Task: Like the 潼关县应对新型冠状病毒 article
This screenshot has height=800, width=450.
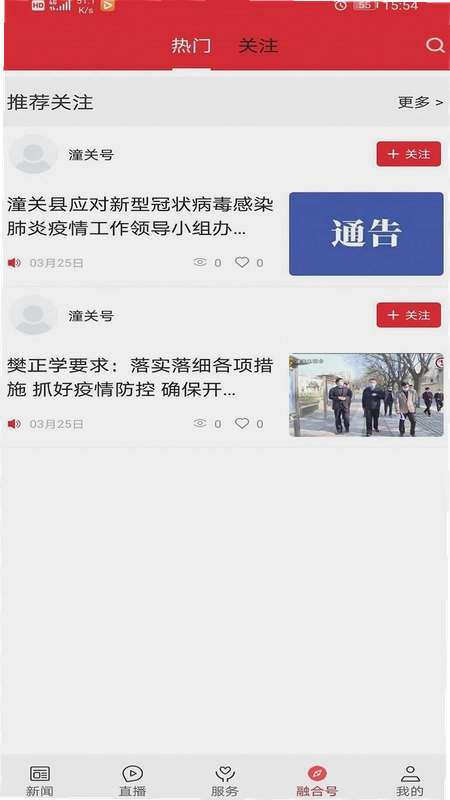Action: [x=242, y=262]
